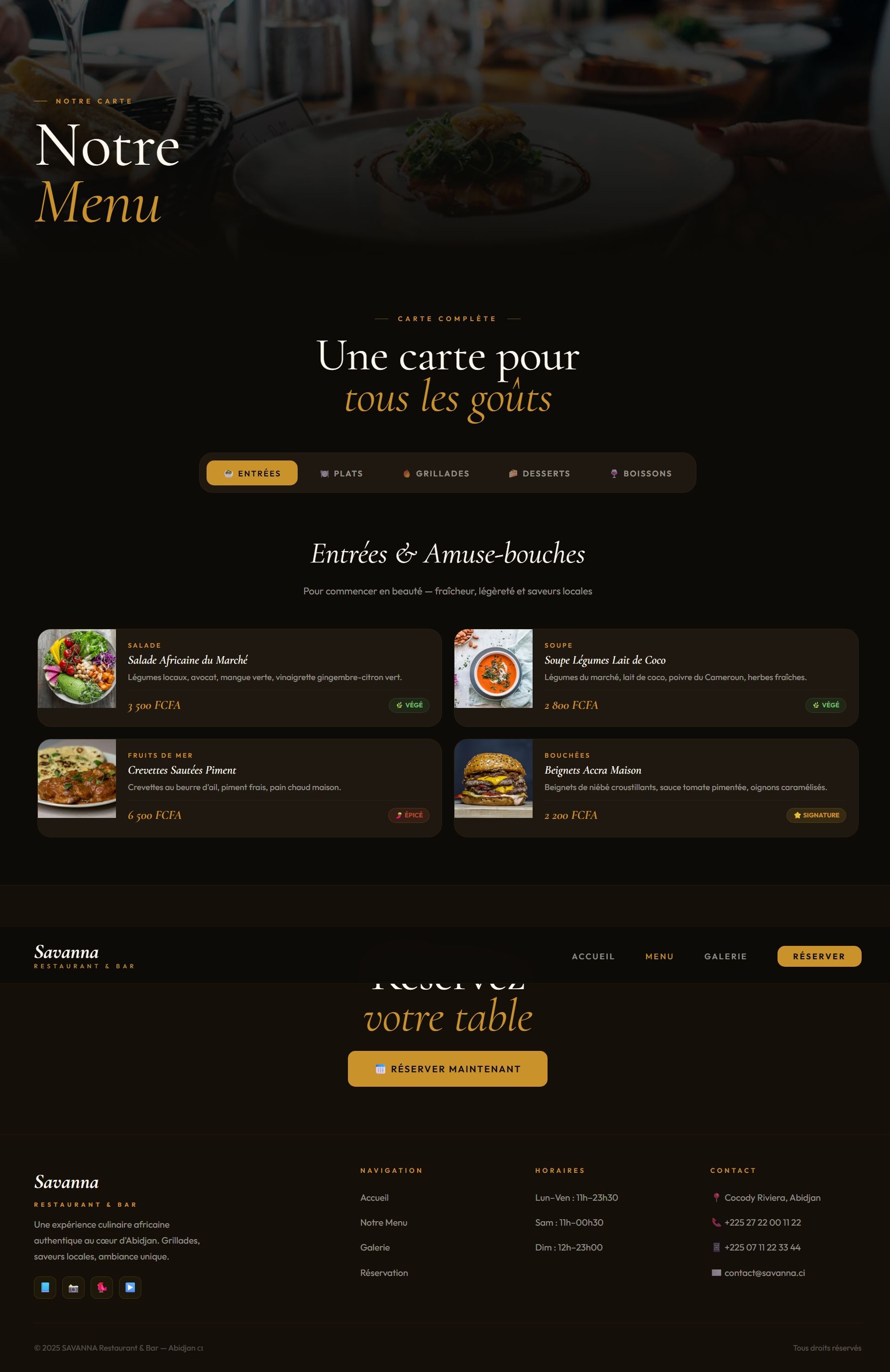The image size is (890, 1372).
Task: Switch to the Plats menu tab
Action: [x=341, y=473]
